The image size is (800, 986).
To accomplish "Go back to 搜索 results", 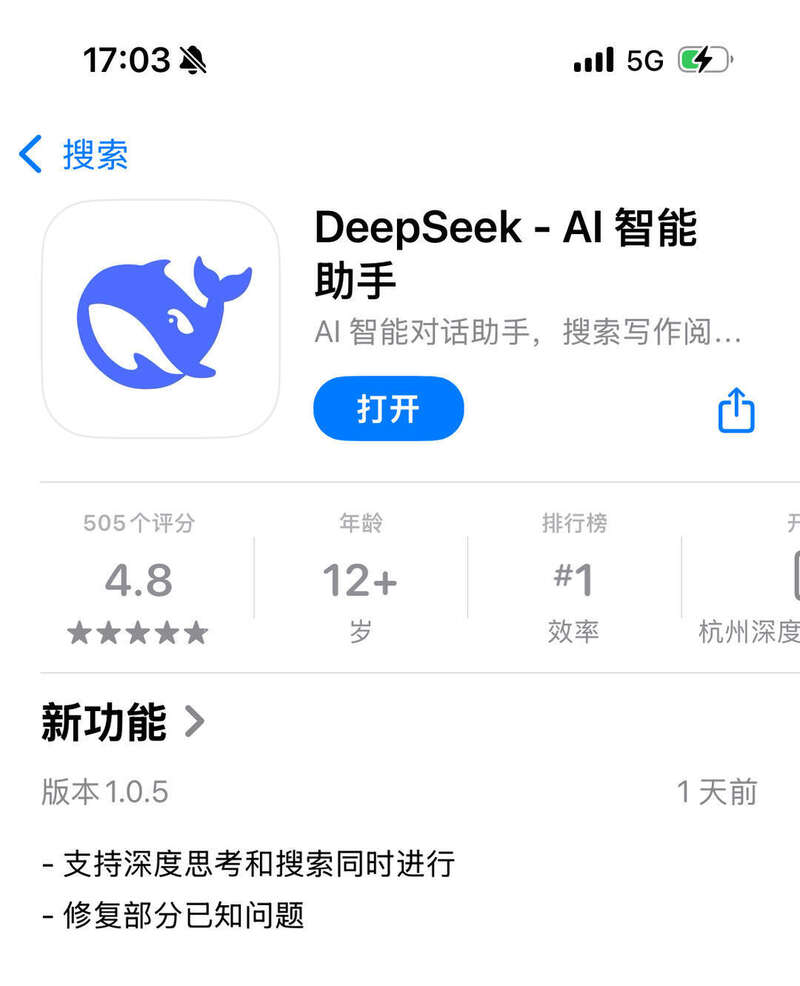I will (x=73, y=155).
